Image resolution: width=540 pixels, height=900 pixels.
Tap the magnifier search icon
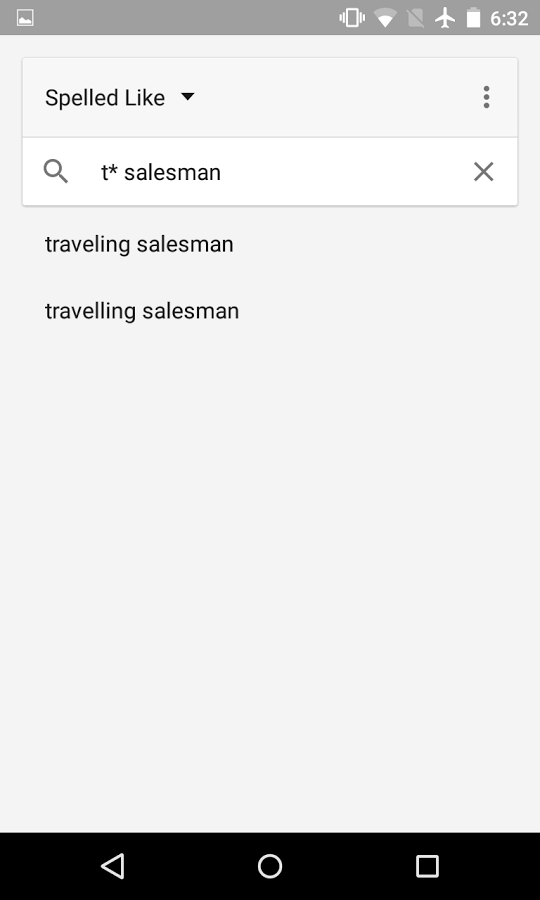coord(56,172)
